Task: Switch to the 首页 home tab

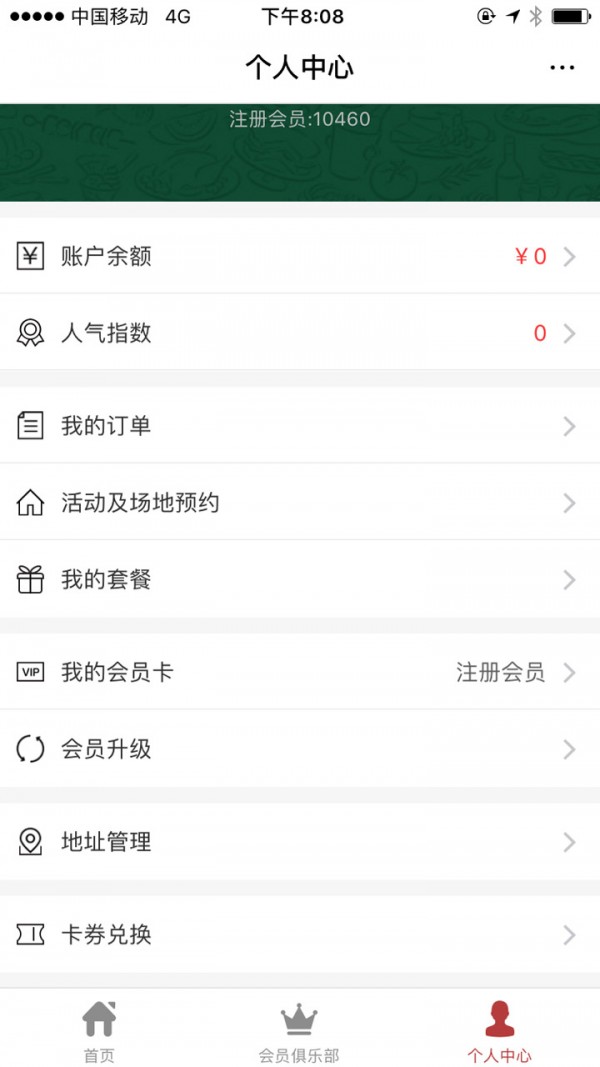Action: [x=99, y=1030]
